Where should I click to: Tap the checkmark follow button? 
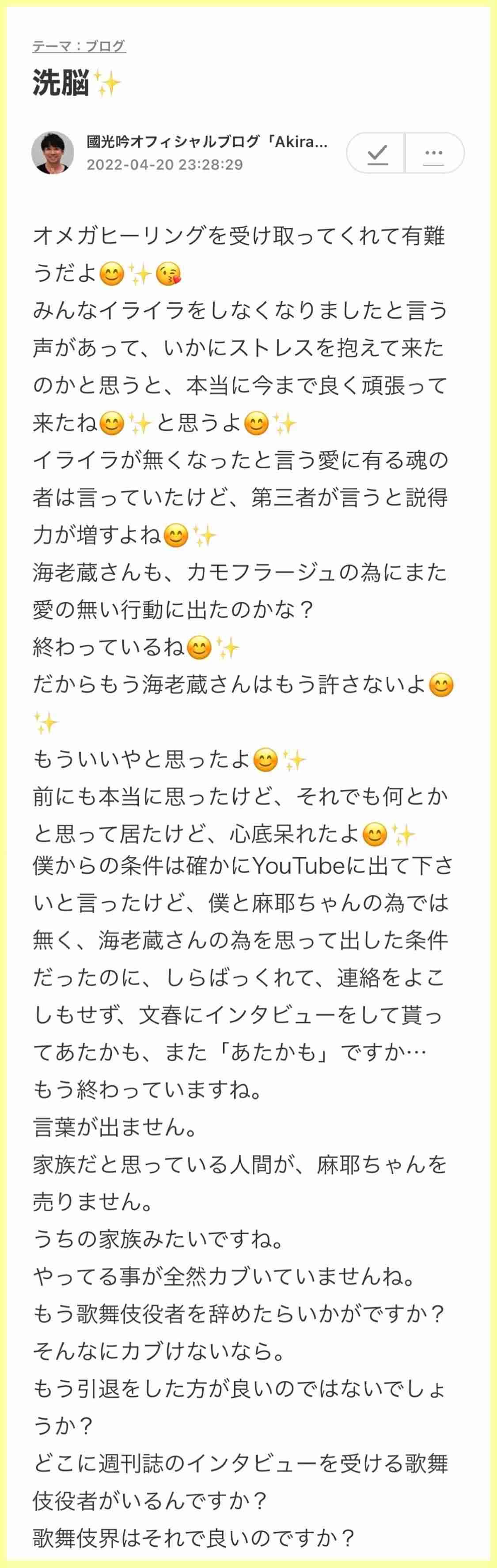pyautogui.click(x=376, y=153)
